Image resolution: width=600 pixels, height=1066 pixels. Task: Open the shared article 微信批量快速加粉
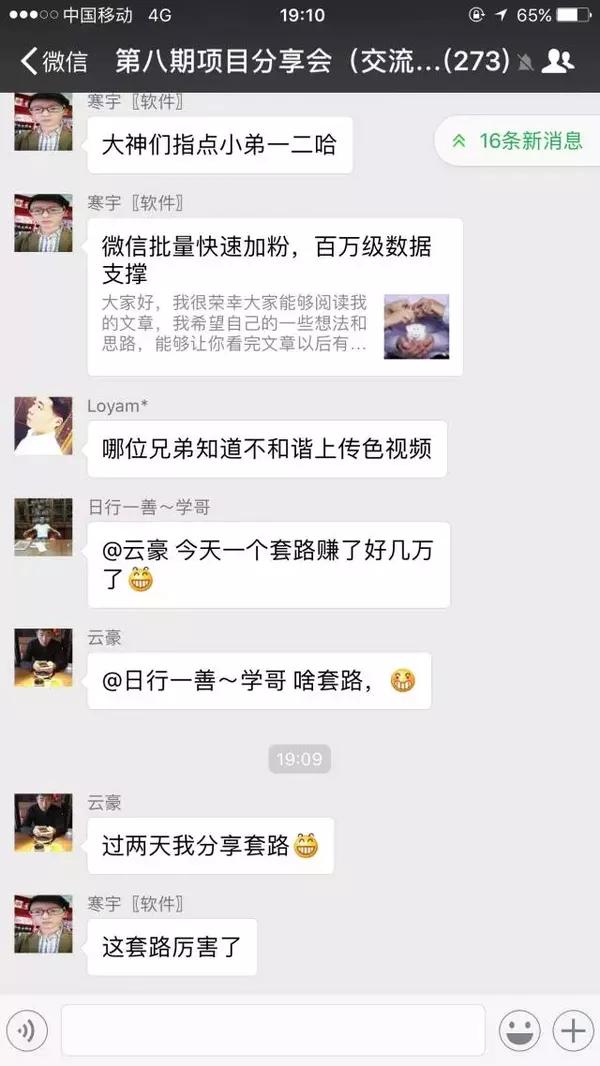tap(275, 297)
